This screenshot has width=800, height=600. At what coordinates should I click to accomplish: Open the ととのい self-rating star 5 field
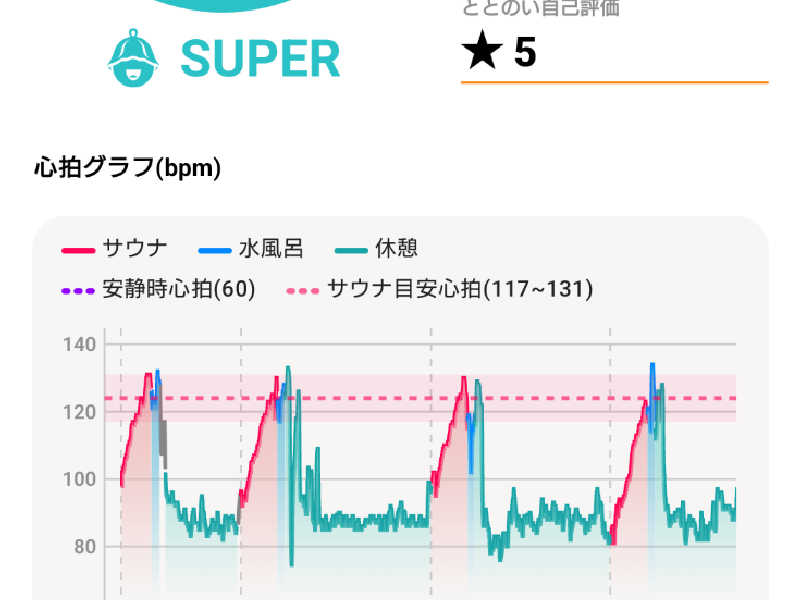pos(612,53)
